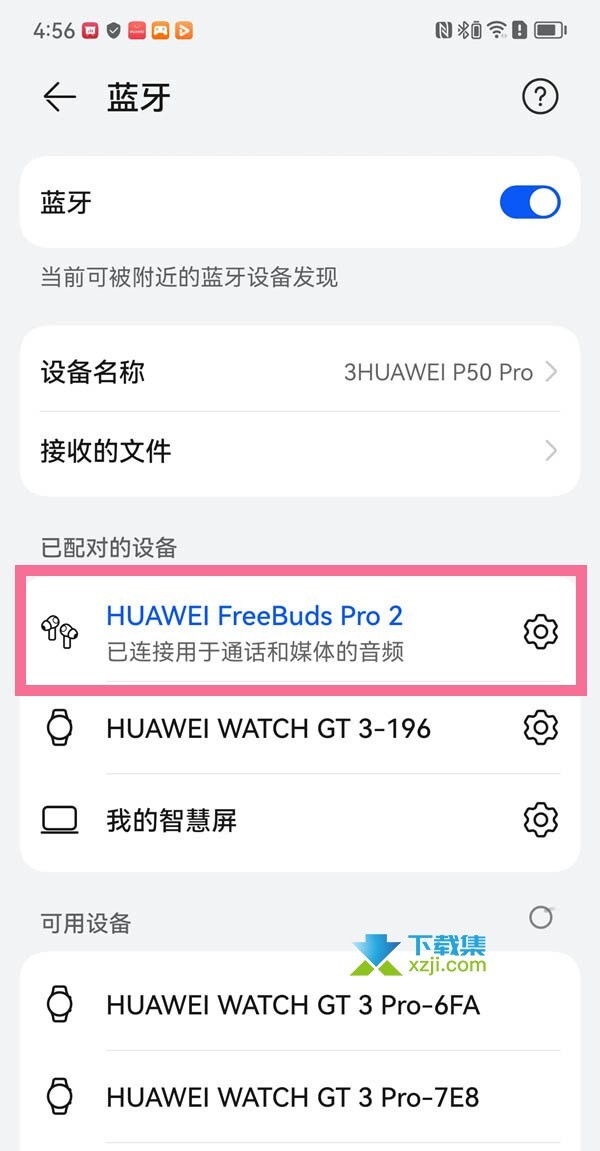The height and width of the screenshot is (1151, 600).
Task: Go back from the 蓝牙 page
Action: click(59, 97)
